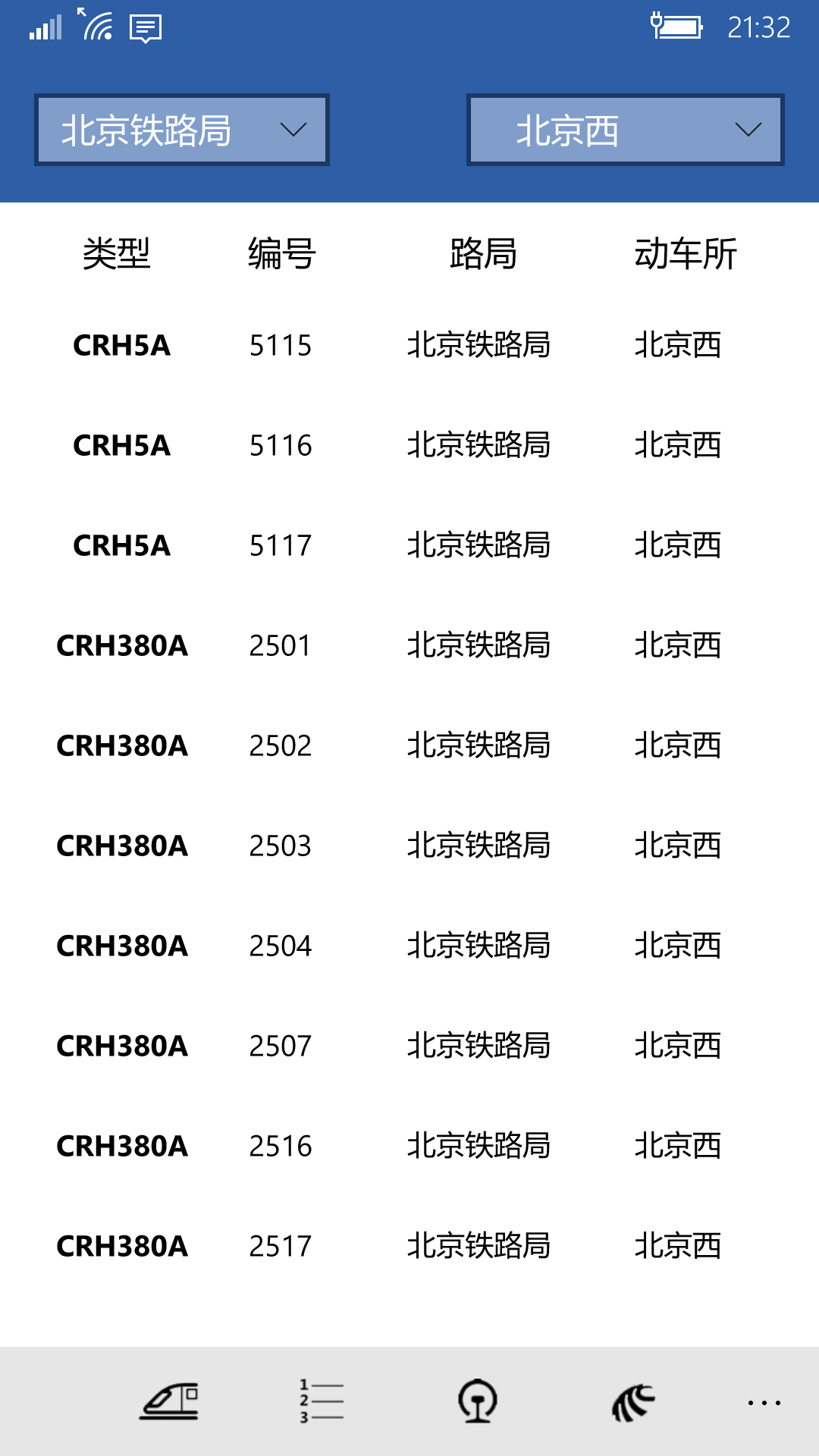The height and width of the screenshot is (1456, 819).
Task: Open the more options ellipsis menu
Action: pyautogui.click(x=764, y=1403)
